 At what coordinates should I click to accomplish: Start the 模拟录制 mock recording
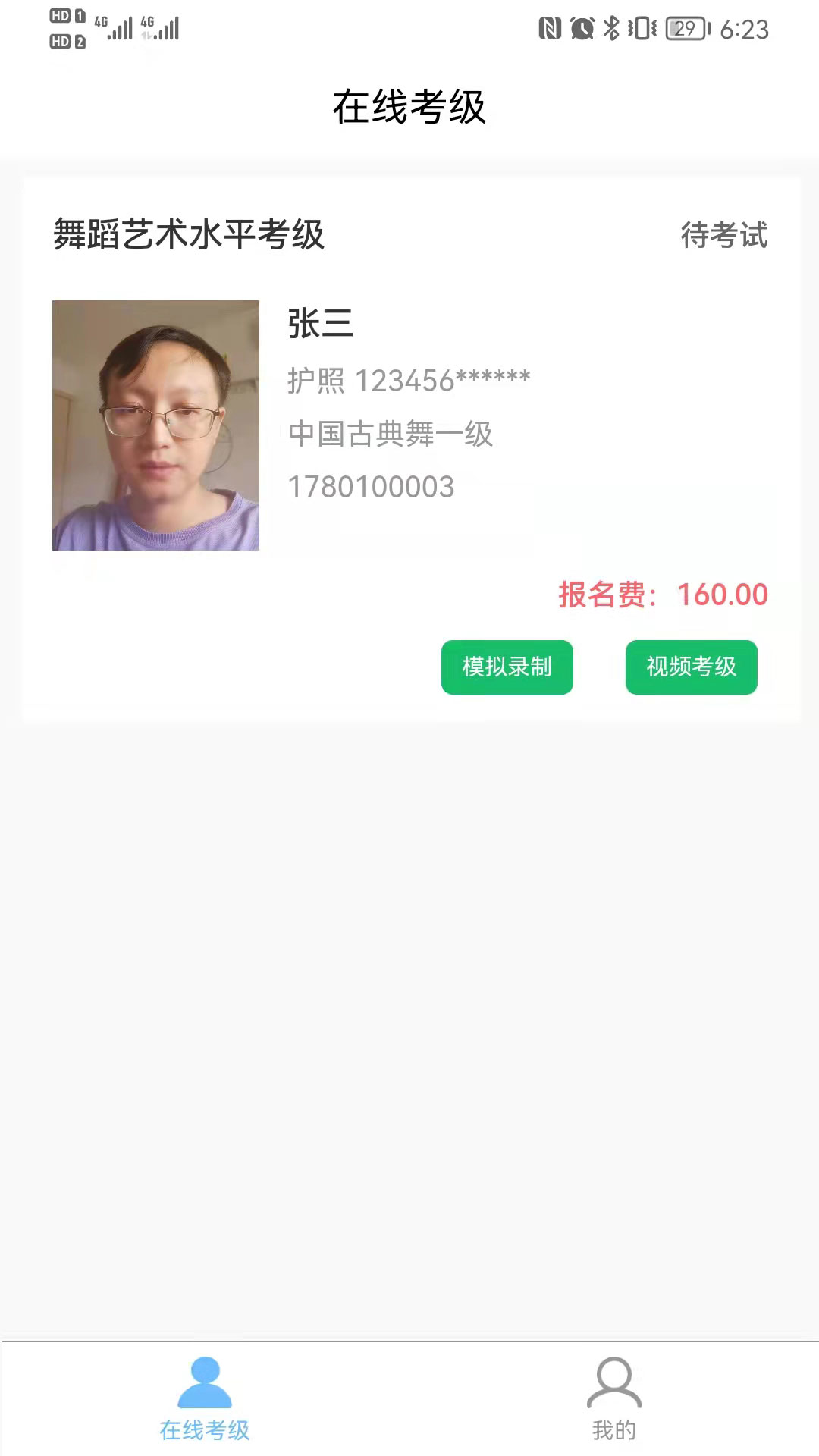click(507, 667)
